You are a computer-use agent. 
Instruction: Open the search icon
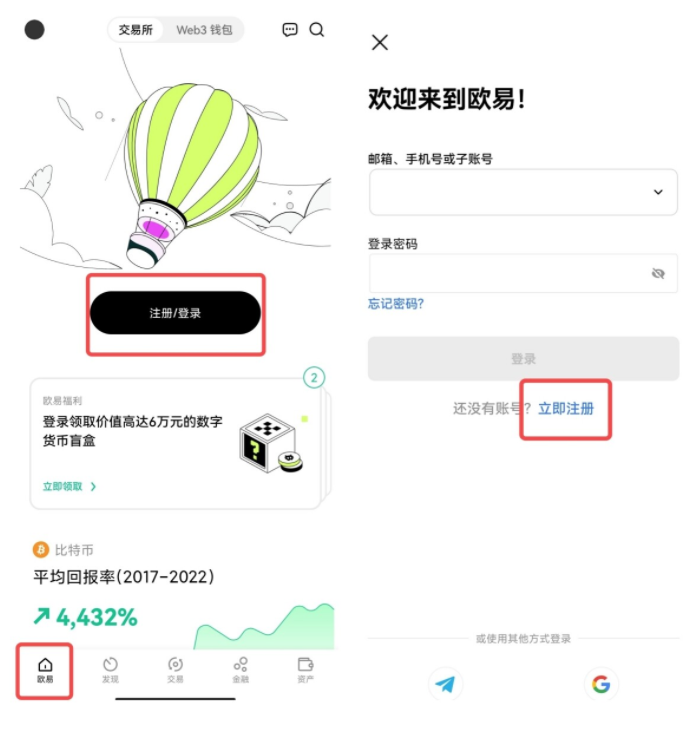tap(317, 30)
